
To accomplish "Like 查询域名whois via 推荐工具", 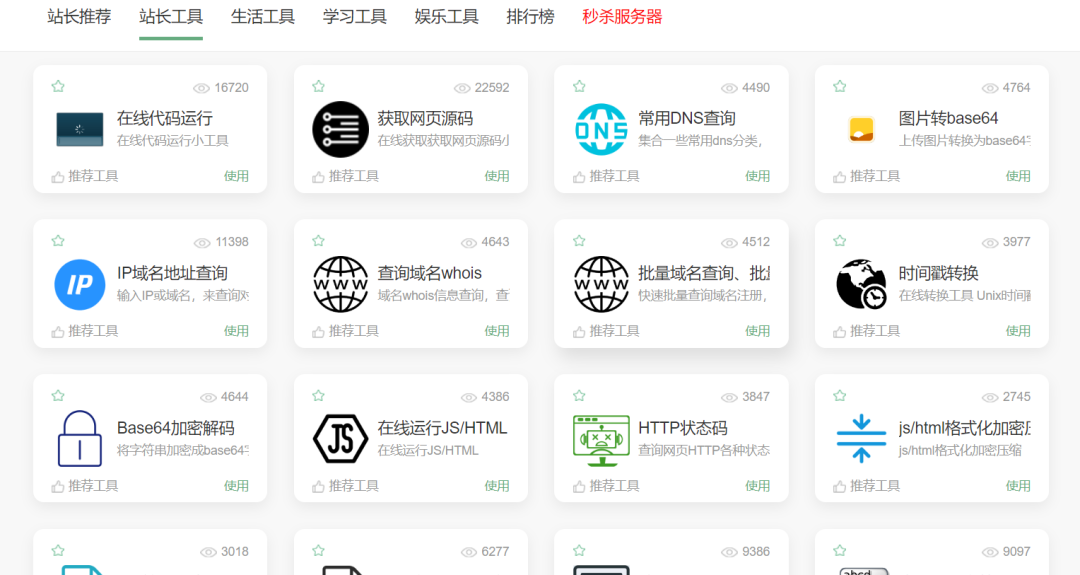I will 345,331.
